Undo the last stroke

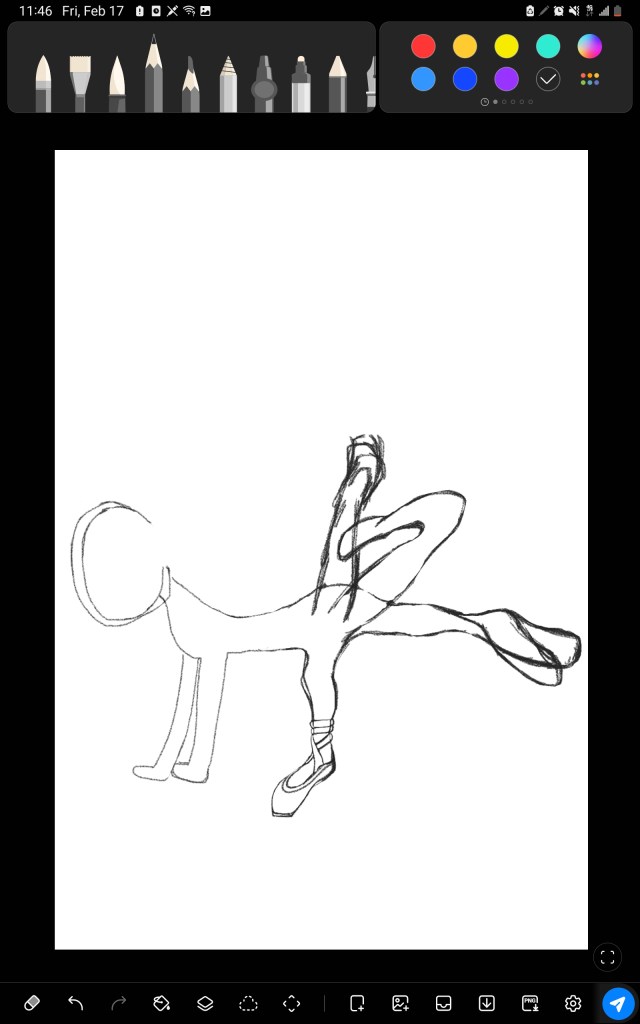point(75,1002)
